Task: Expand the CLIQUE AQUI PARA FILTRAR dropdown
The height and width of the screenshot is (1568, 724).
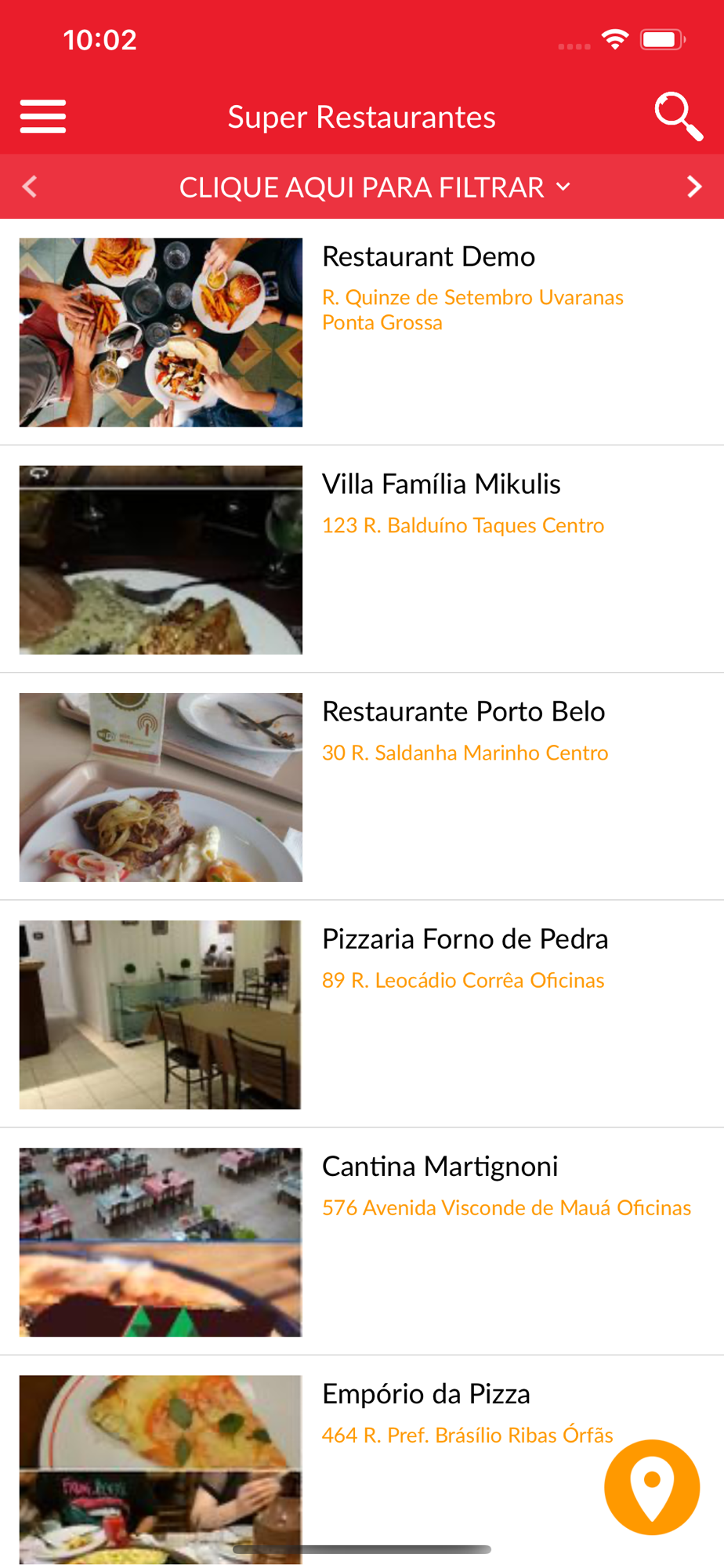Action: pyautogui.click(x=375, y=187)
